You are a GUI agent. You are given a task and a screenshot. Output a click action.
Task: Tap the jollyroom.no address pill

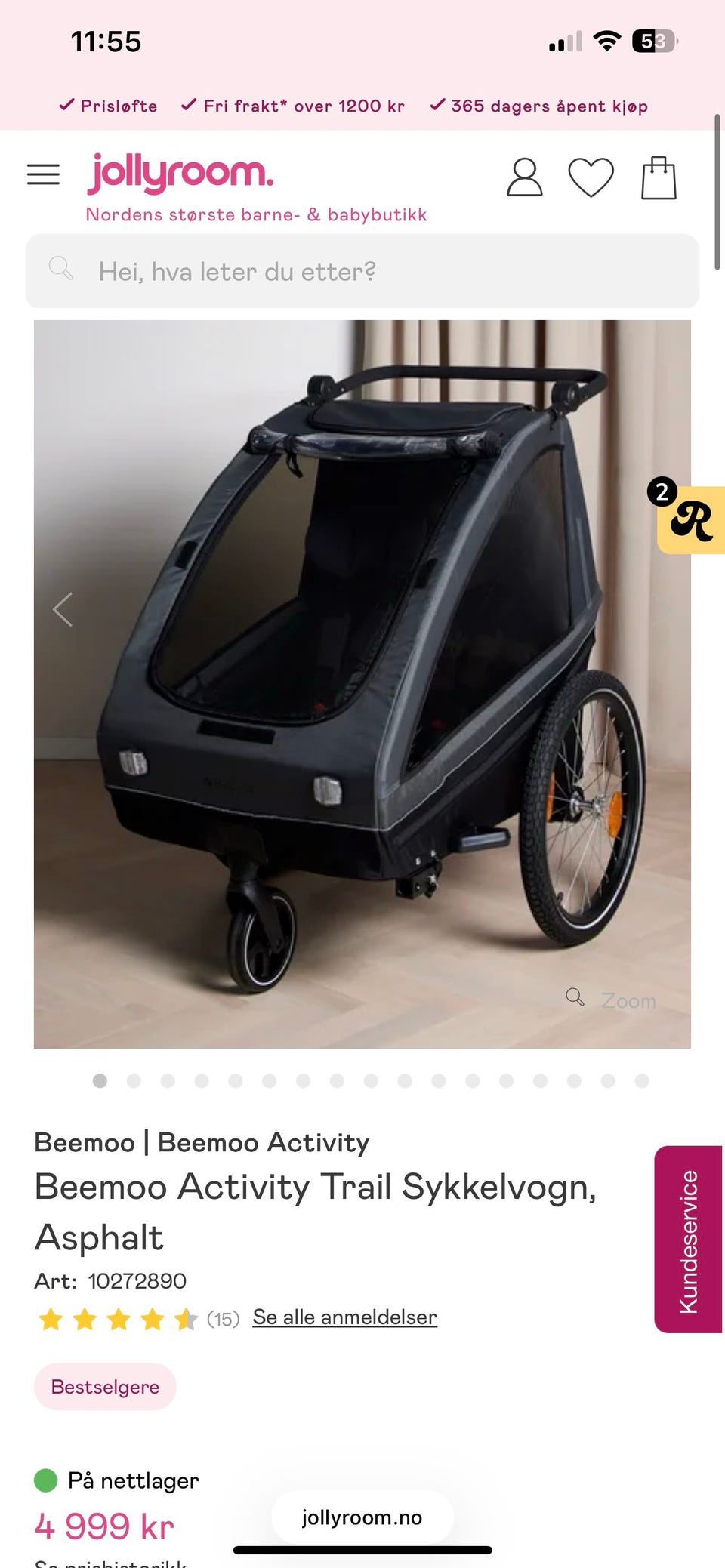pyautogui.click(x=362, y=1517)
